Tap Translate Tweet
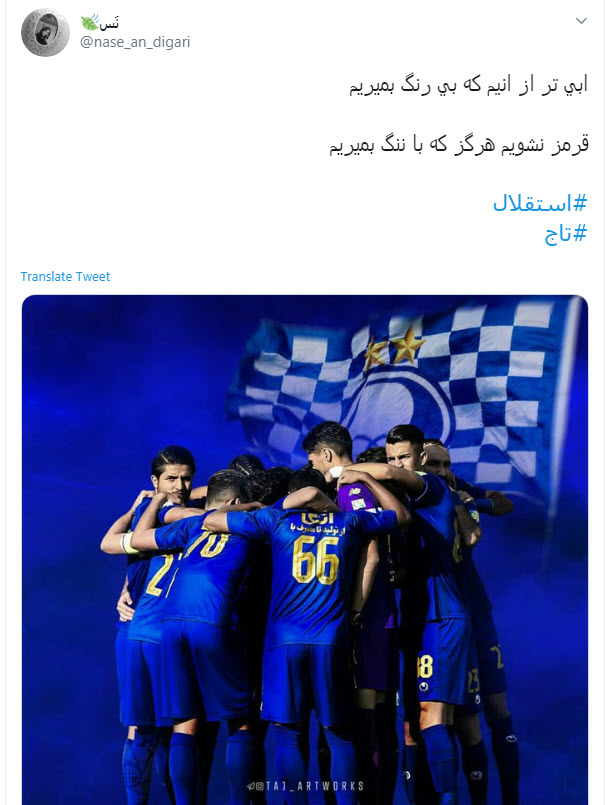Image resolution: width=605 pixels, height=805 pixels. (66, 276)
